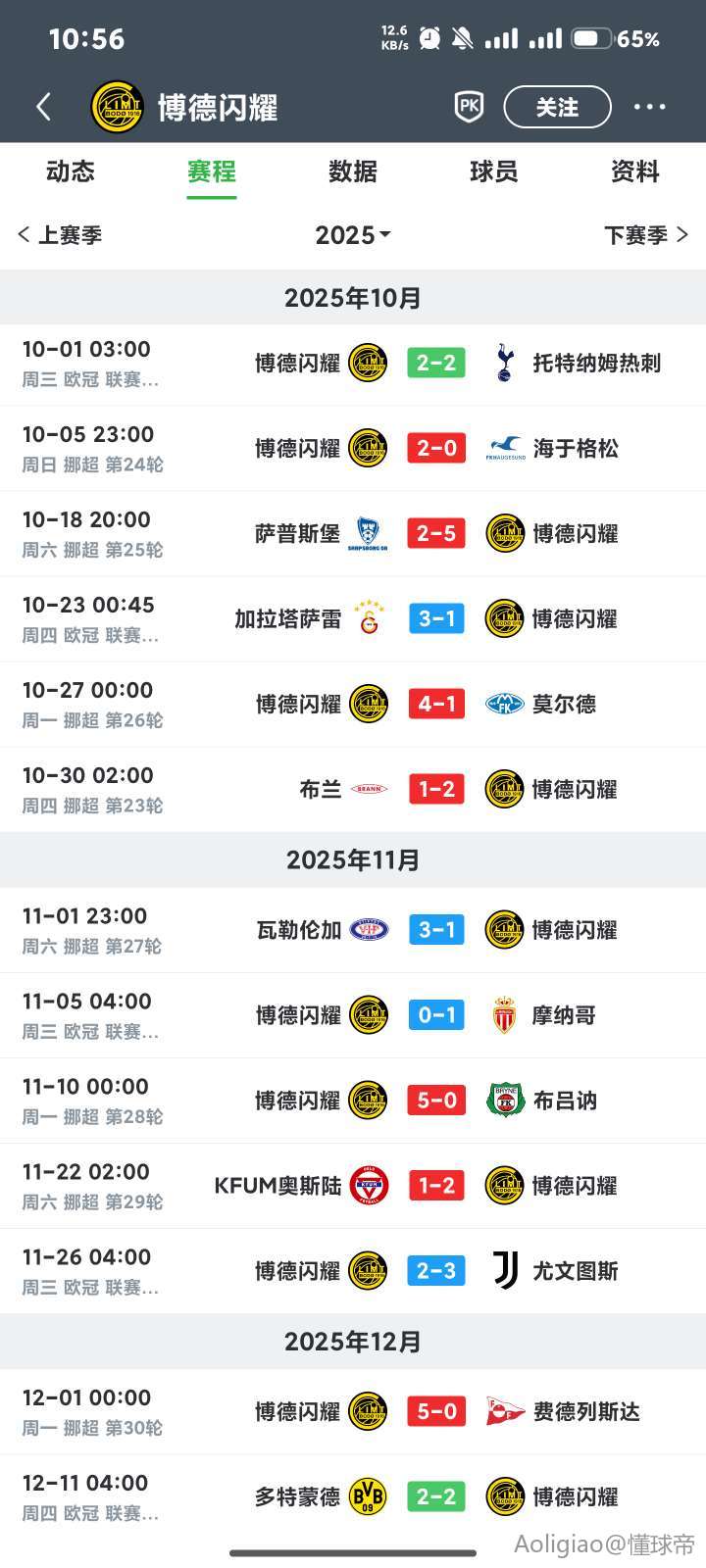706x1568 pixels.
Task: Select the 赛程 tab
Action: point(212,172)
